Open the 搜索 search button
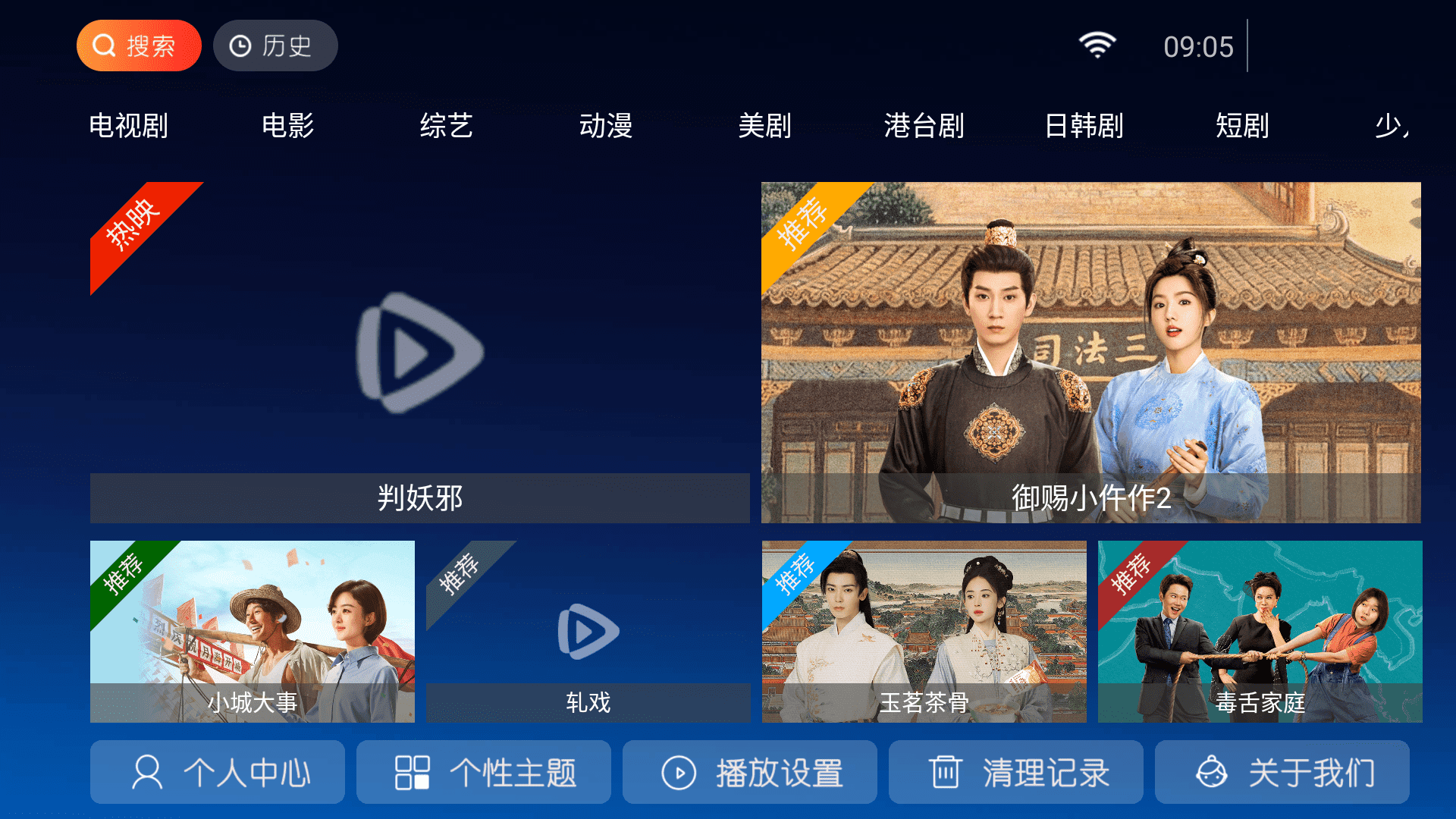 coord(139,45)
